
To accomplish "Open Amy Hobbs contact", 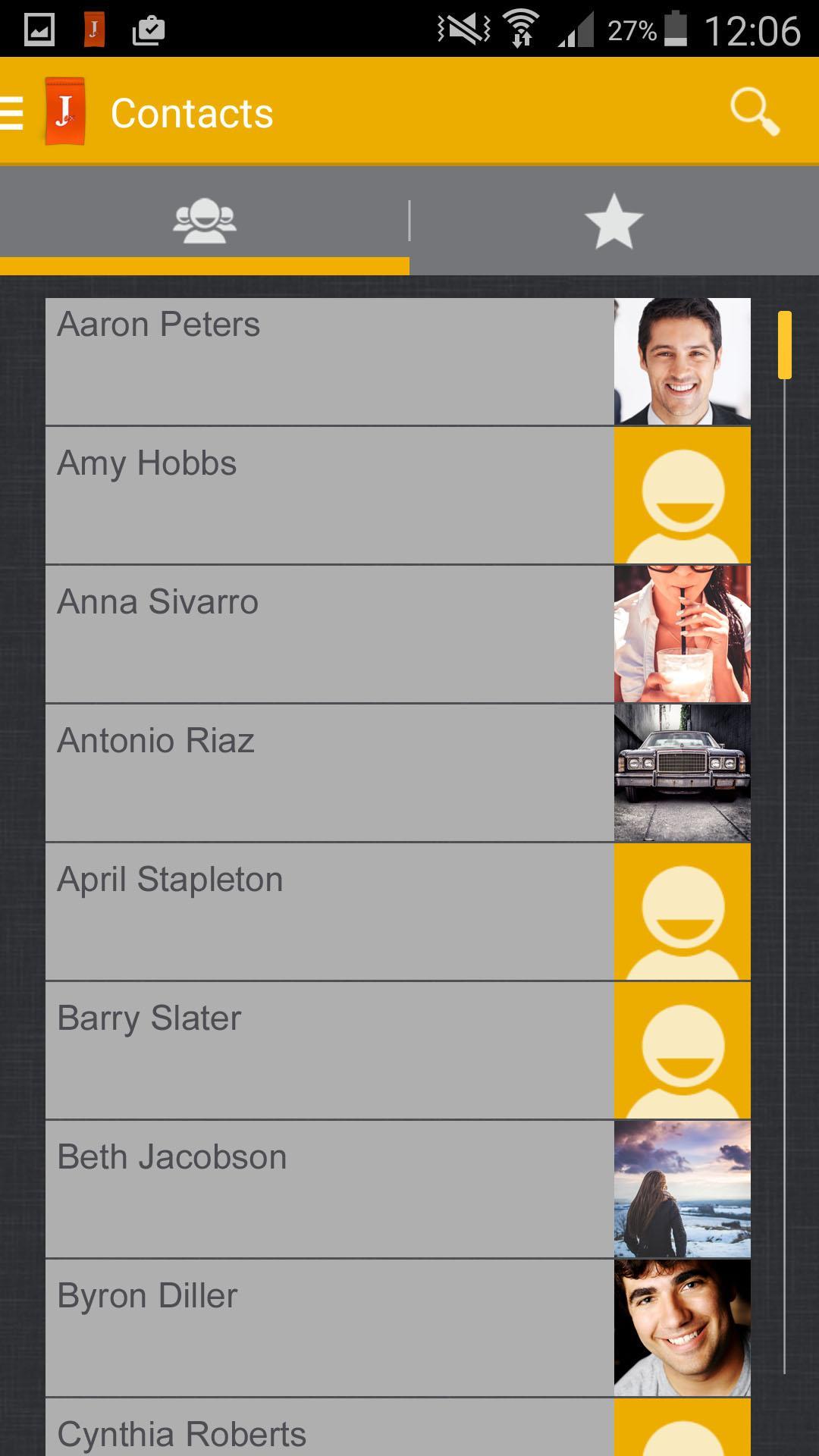I will (x=329, y=495).
